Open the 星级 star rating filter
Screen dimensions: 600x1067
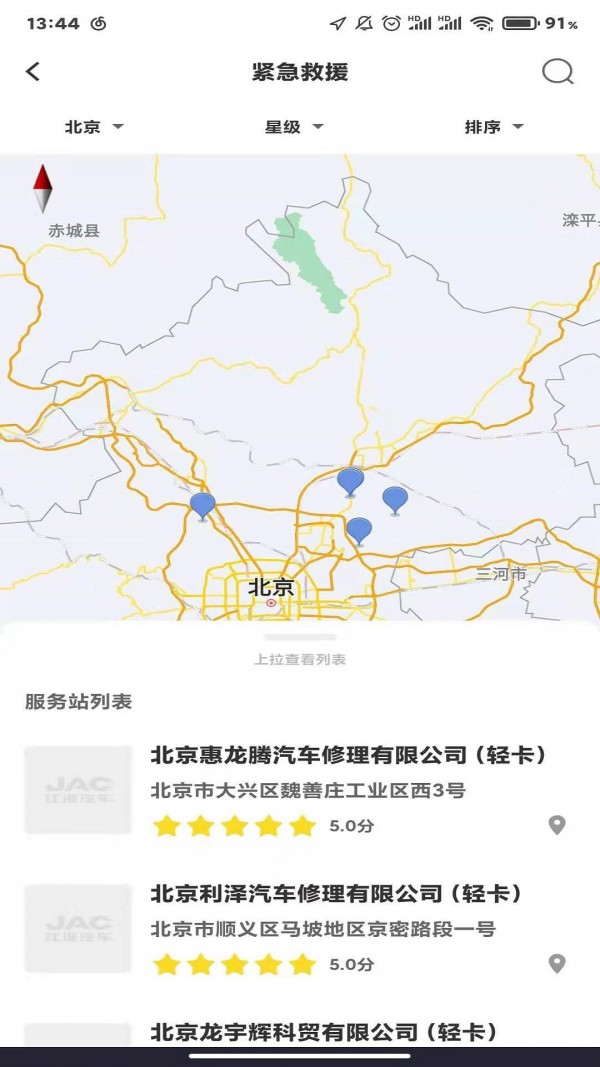294,127
